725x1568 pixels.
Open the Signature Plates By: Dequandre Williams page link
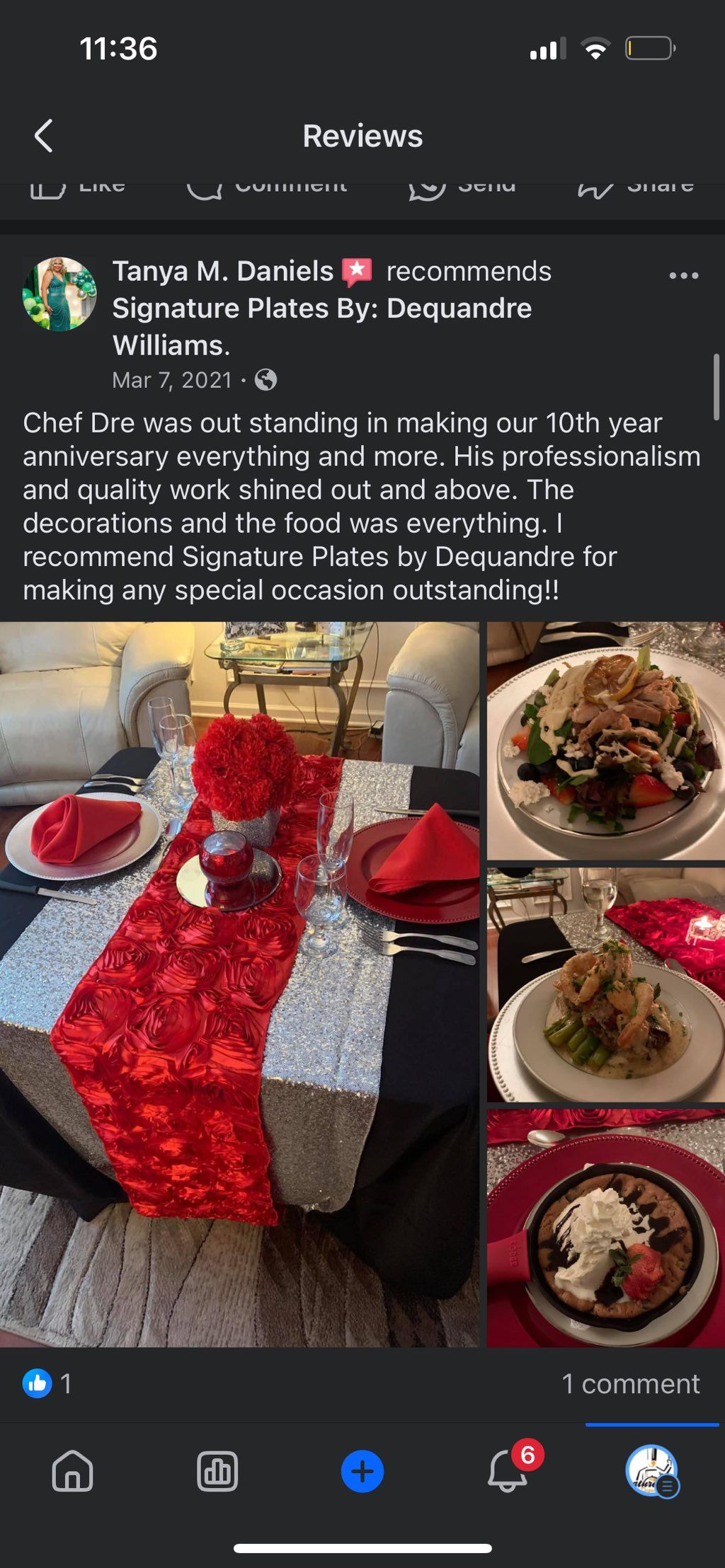(321, 326)
